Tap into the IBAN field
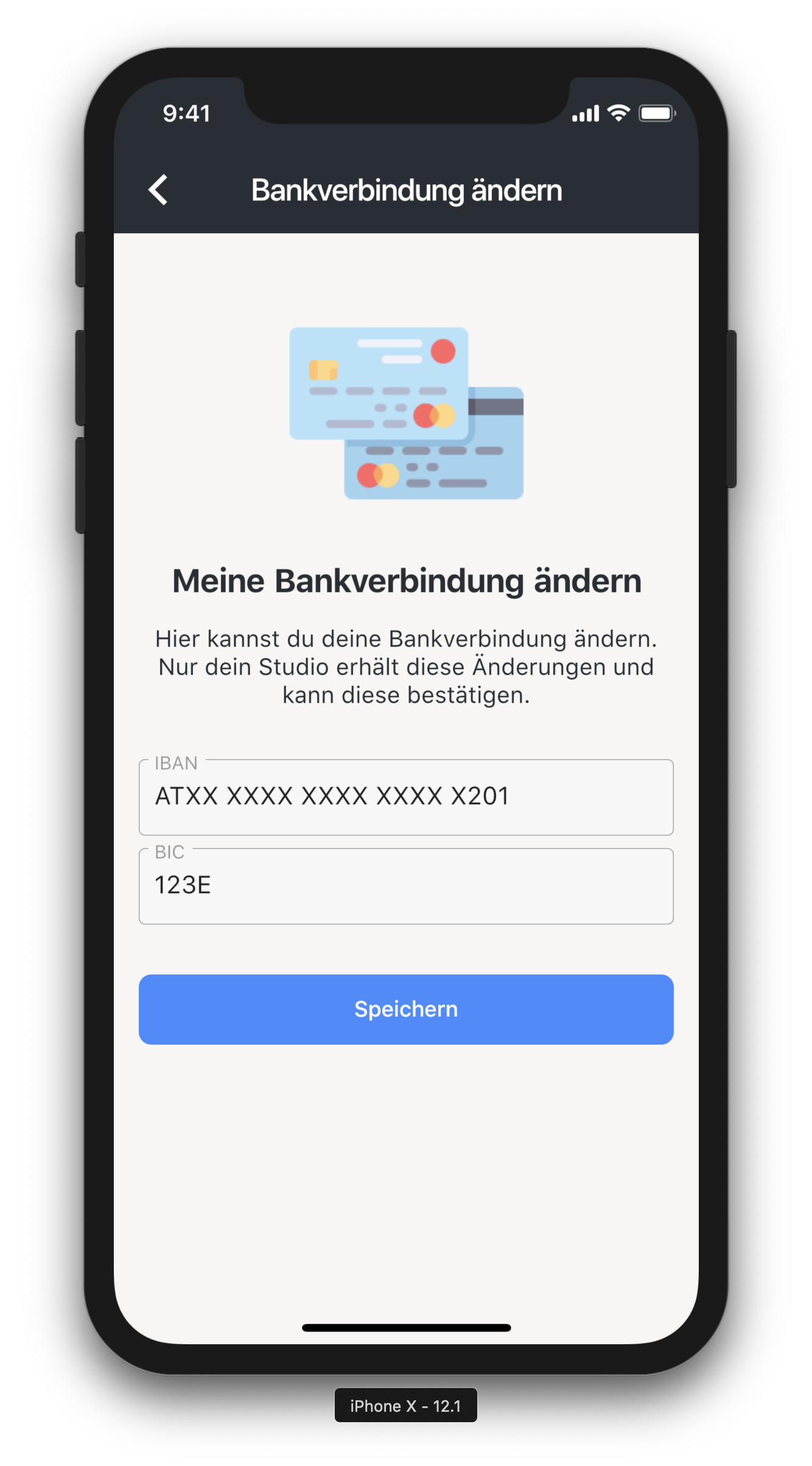This screenshot has width=812, height=1466. [406, 797]
